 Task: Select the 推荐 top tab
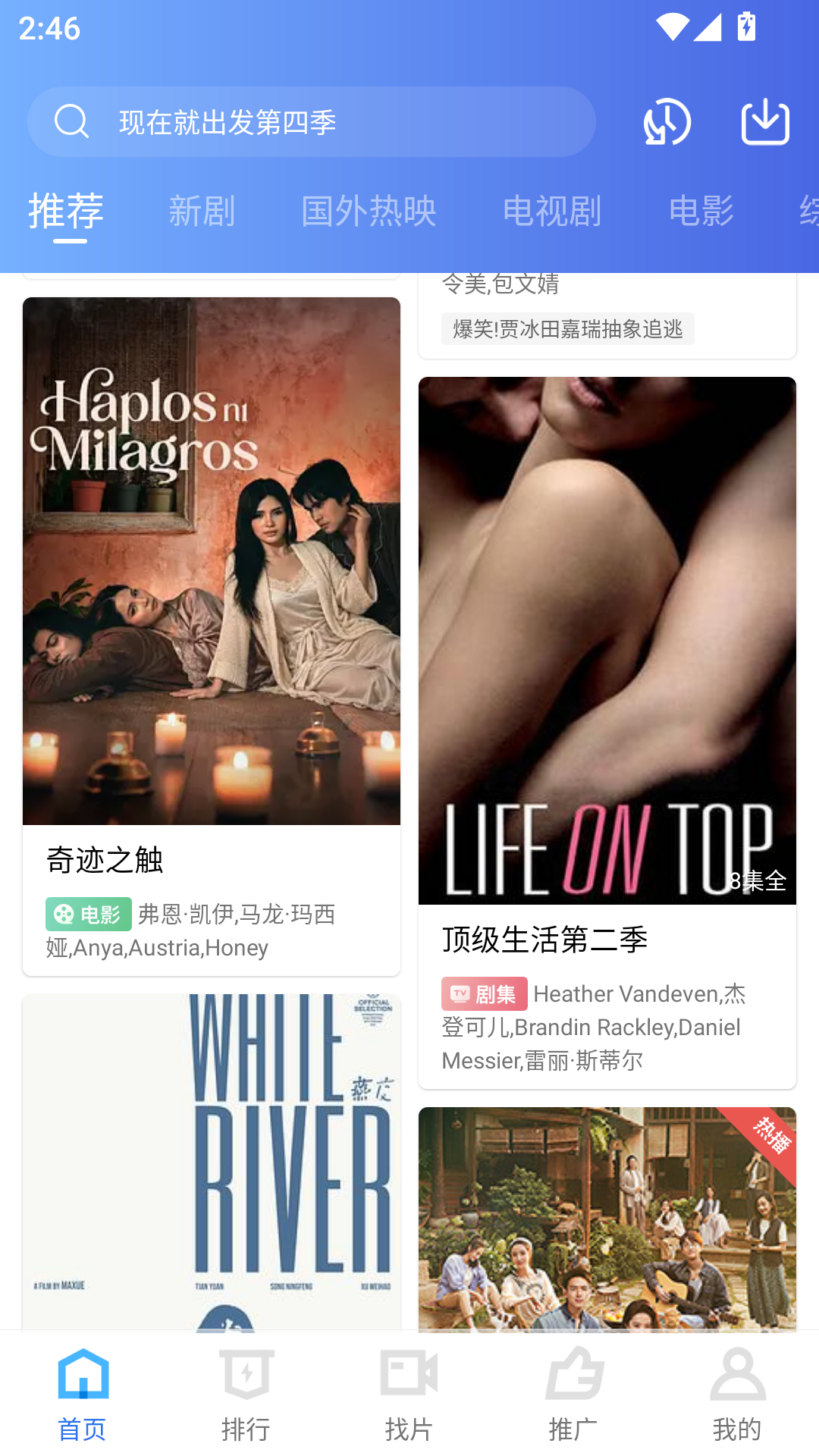[66, 211]
